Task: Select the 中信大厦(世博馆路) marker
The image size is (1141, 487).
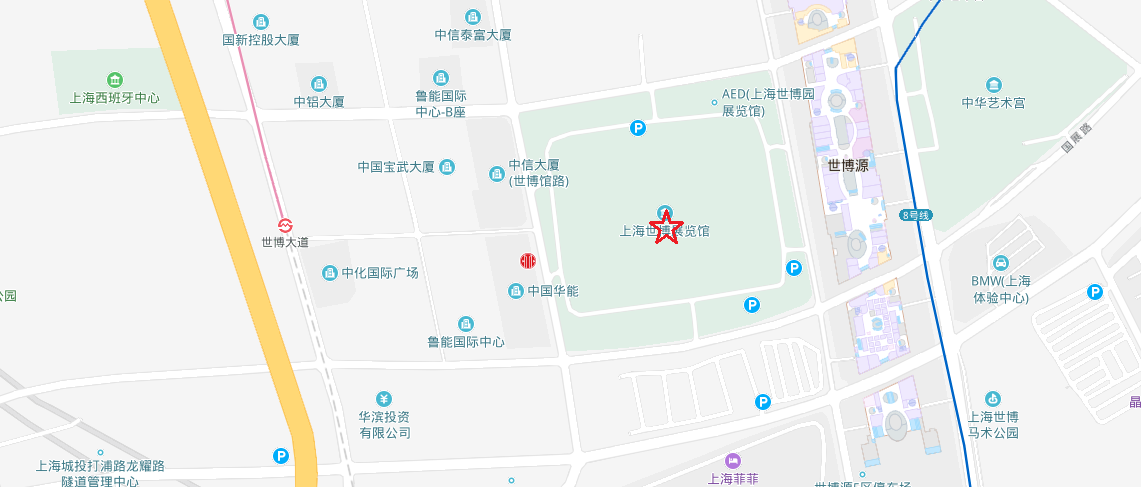Action: [497, 174]
